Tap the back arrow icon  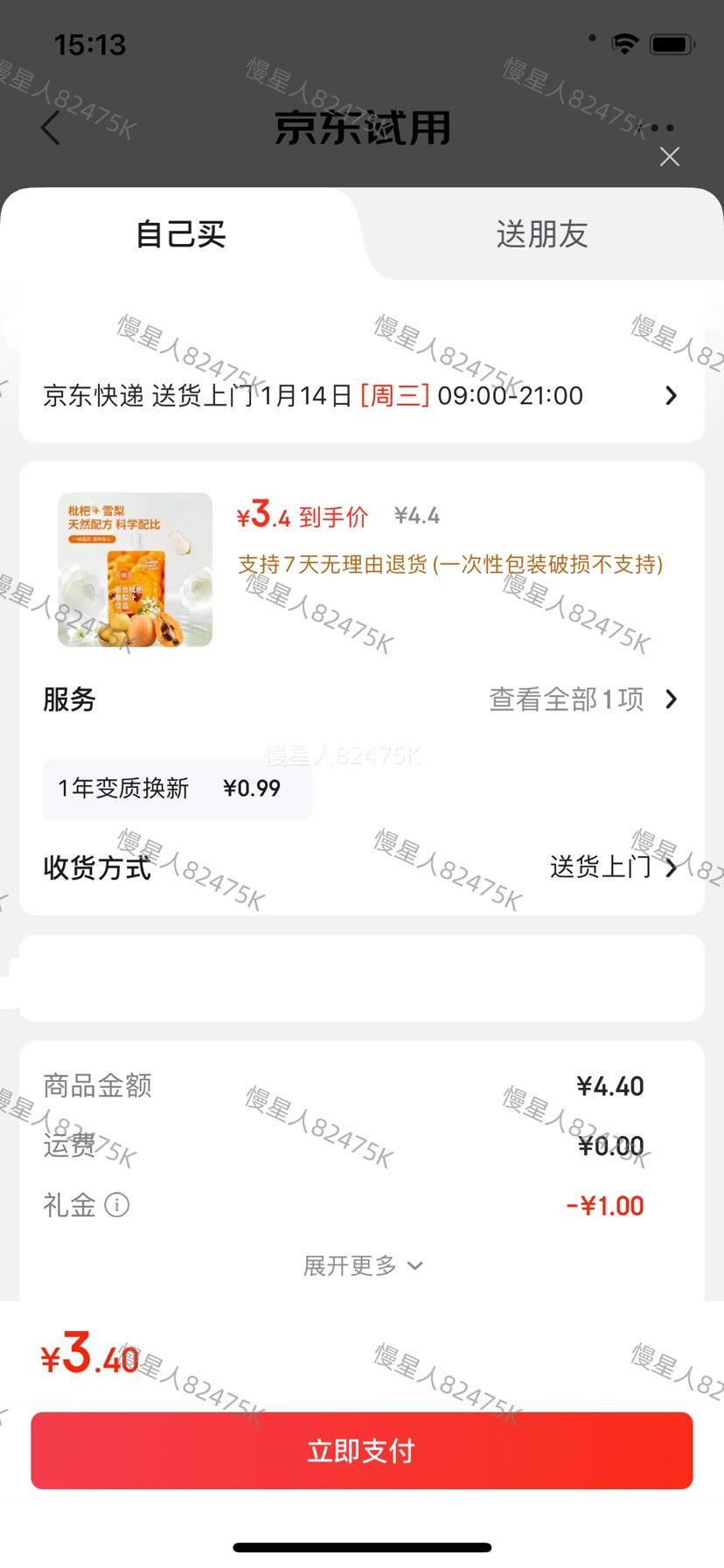click(x=50, y=128)
